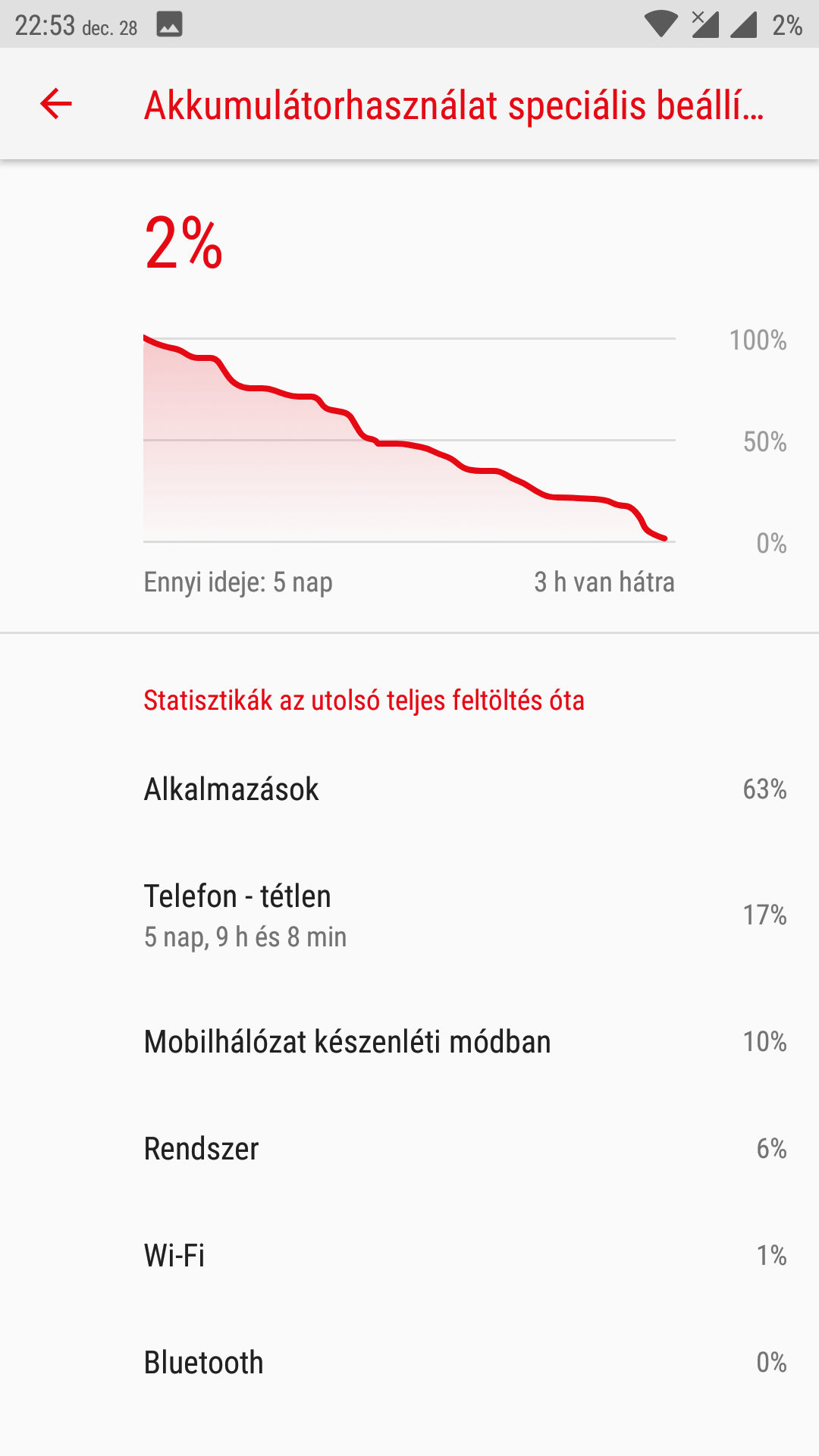View Wi-Fi battery usage details

click(409, 1256)
